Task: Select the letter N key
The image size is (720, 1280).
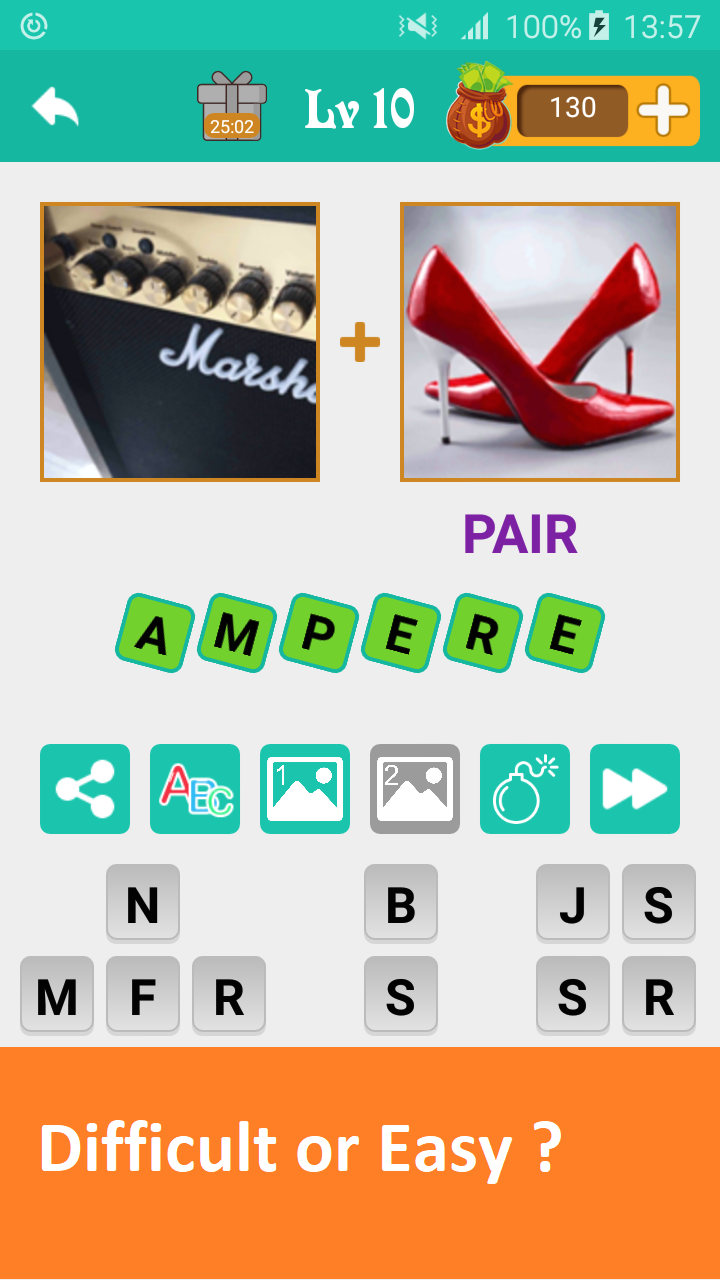Action: point(143,903)
